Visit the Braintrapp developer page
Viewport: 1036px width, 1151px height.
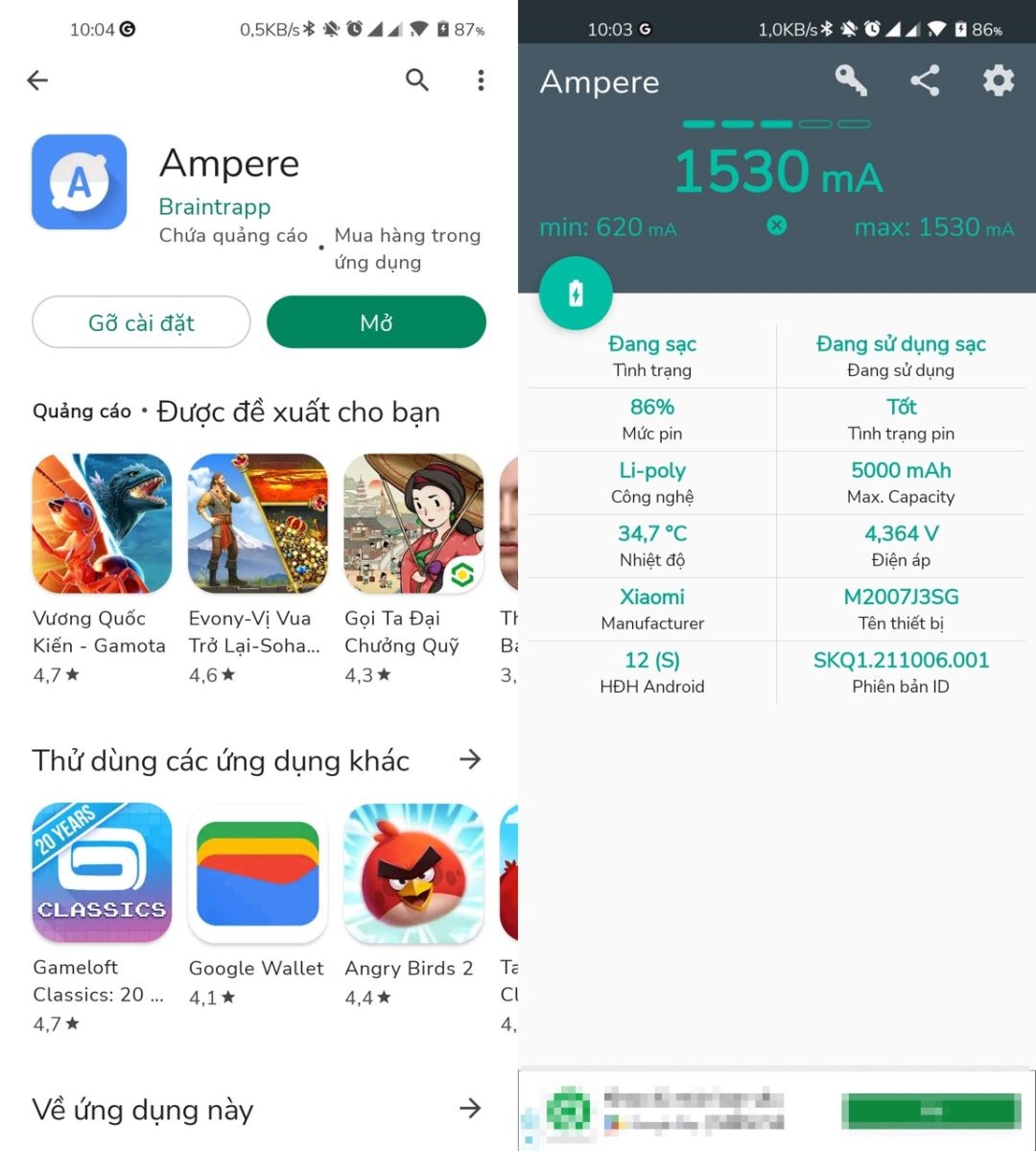coord(214,206)
